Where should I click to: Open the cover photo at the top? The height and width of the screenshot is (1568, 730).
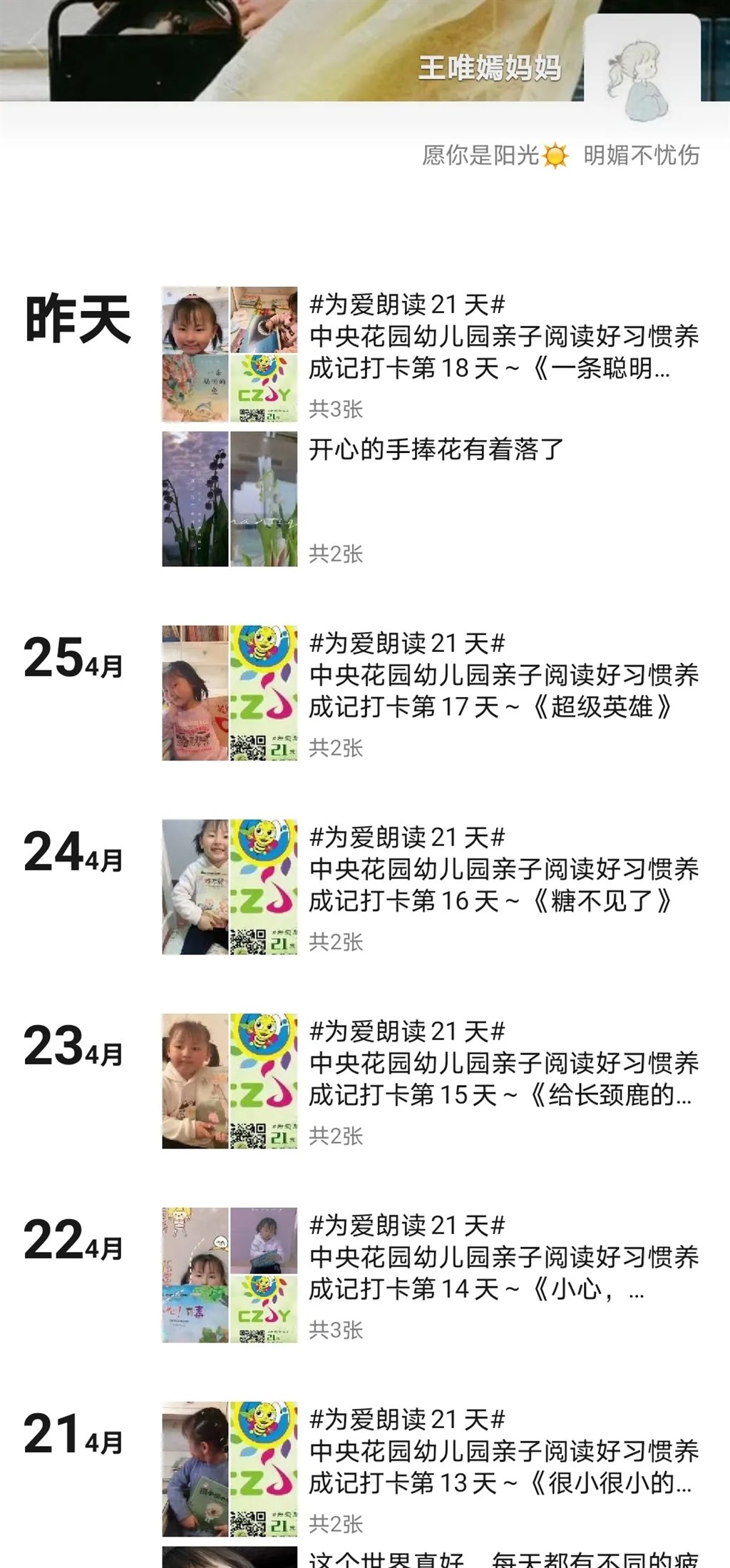point(285,43)
